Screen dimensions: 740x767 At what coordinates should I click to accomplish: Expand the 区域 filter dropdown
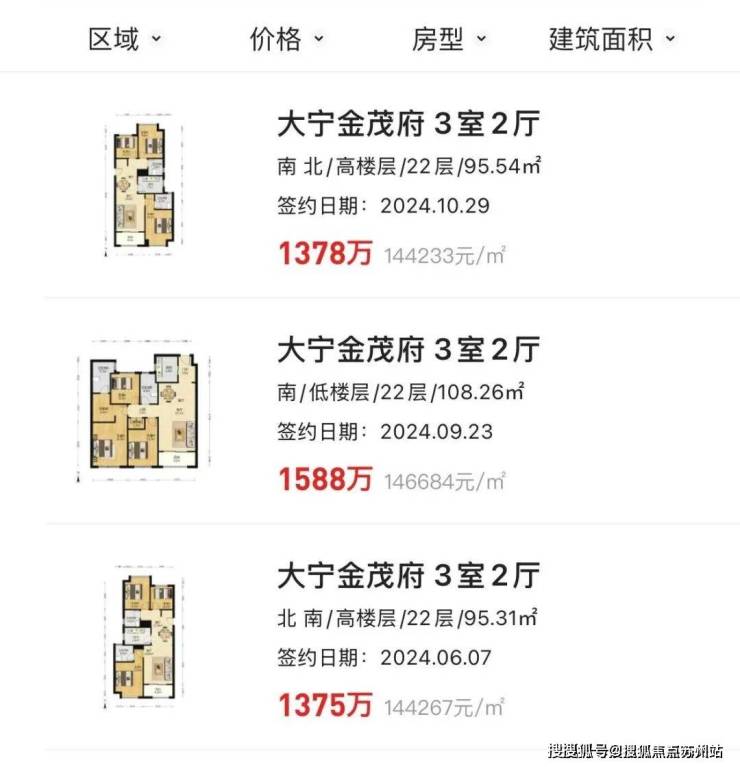[x=124, y=39]
